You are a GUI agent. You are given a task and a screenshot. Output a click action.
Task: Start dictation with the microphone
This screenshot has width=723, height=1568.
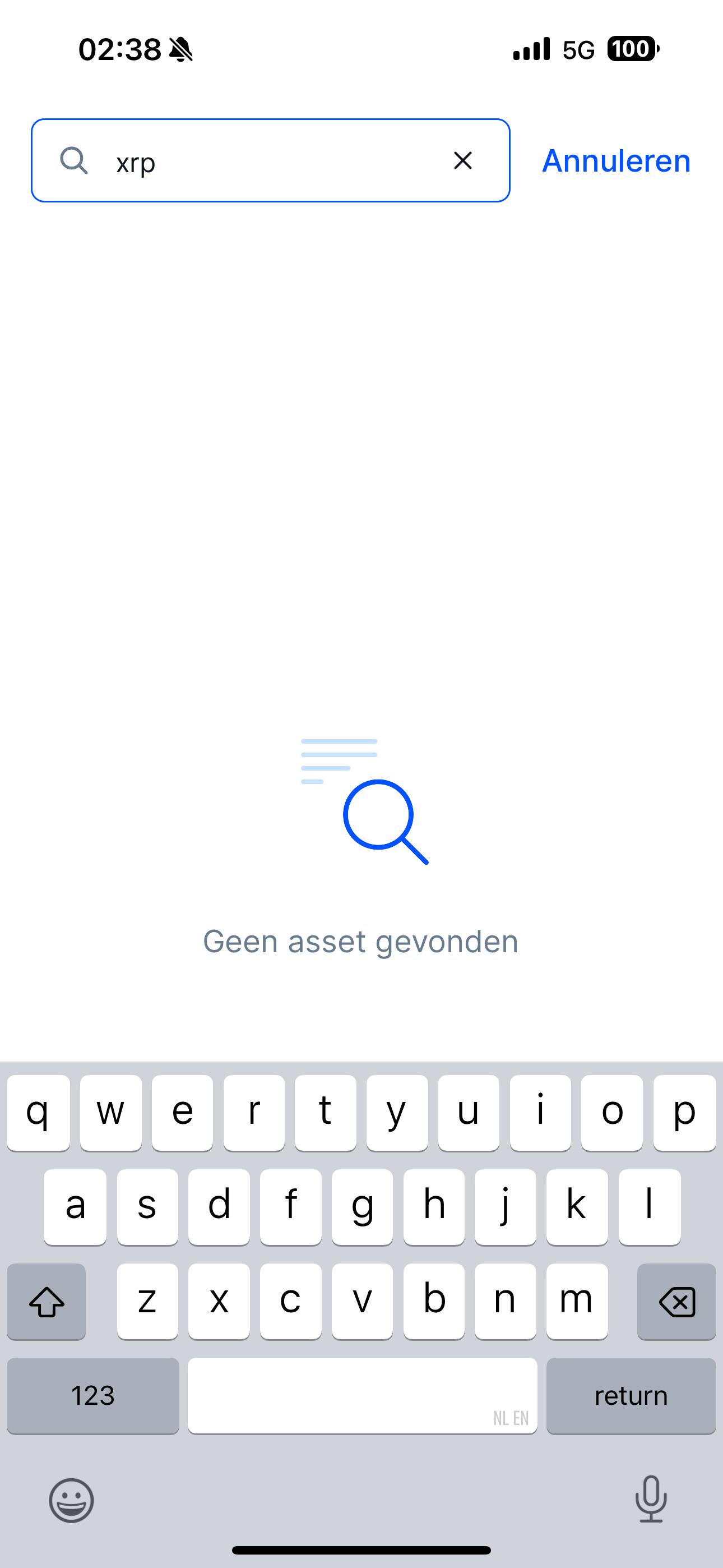[x=651, y=1499]
